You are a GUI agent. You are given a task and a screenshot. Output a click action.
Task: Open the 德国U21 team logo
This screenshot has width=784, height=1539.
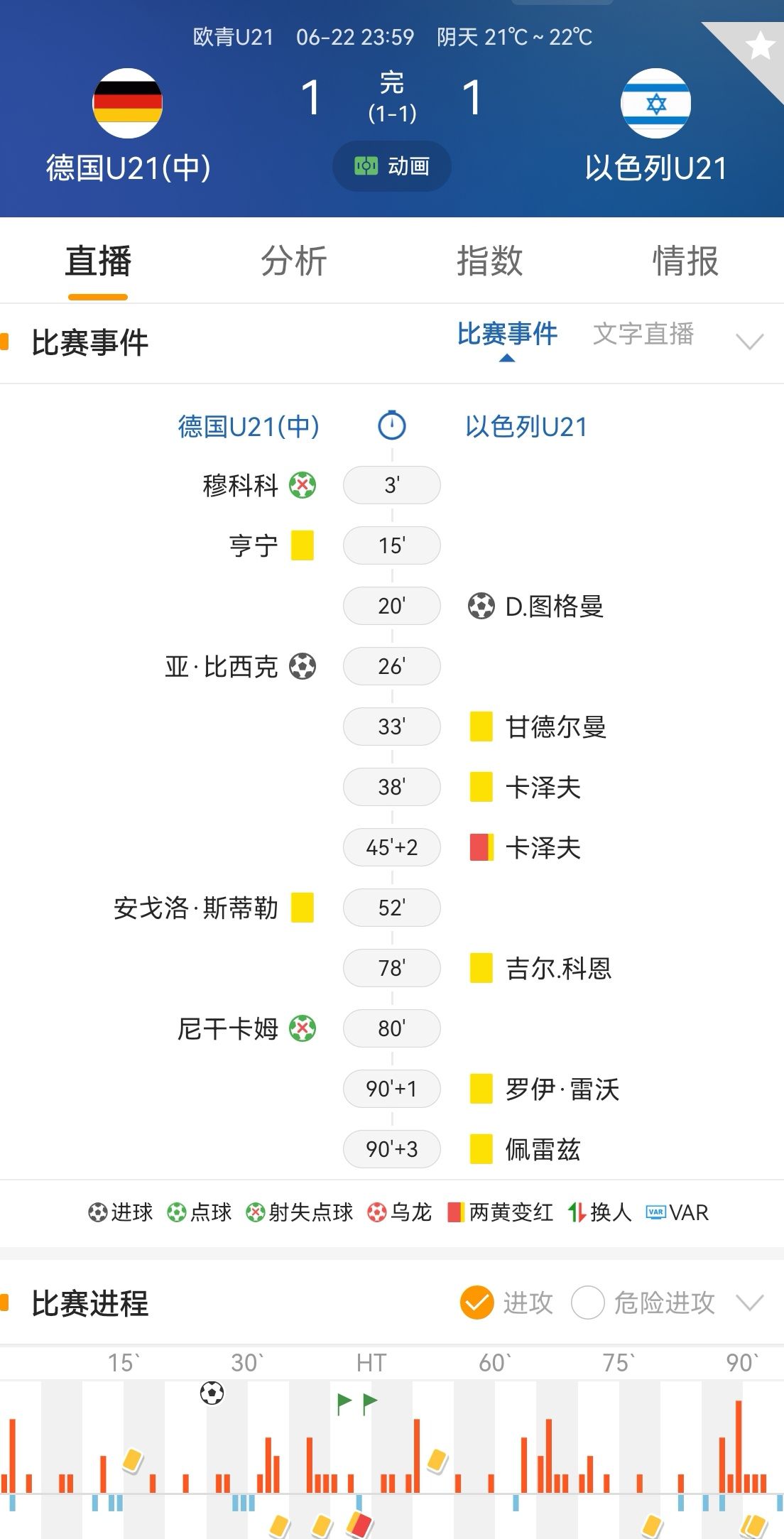pos(128,103)
